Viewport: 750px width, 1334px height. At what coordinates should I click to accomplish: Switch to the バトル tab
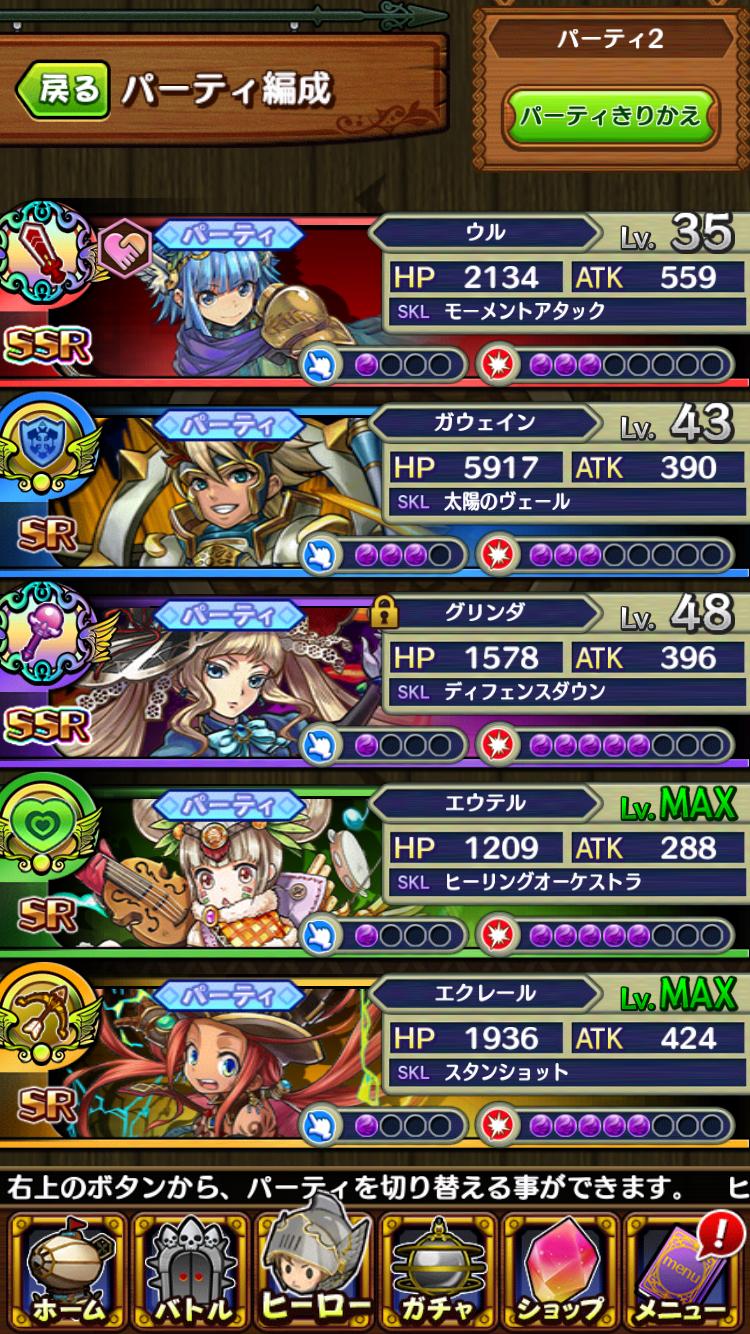pos(190,1270)
